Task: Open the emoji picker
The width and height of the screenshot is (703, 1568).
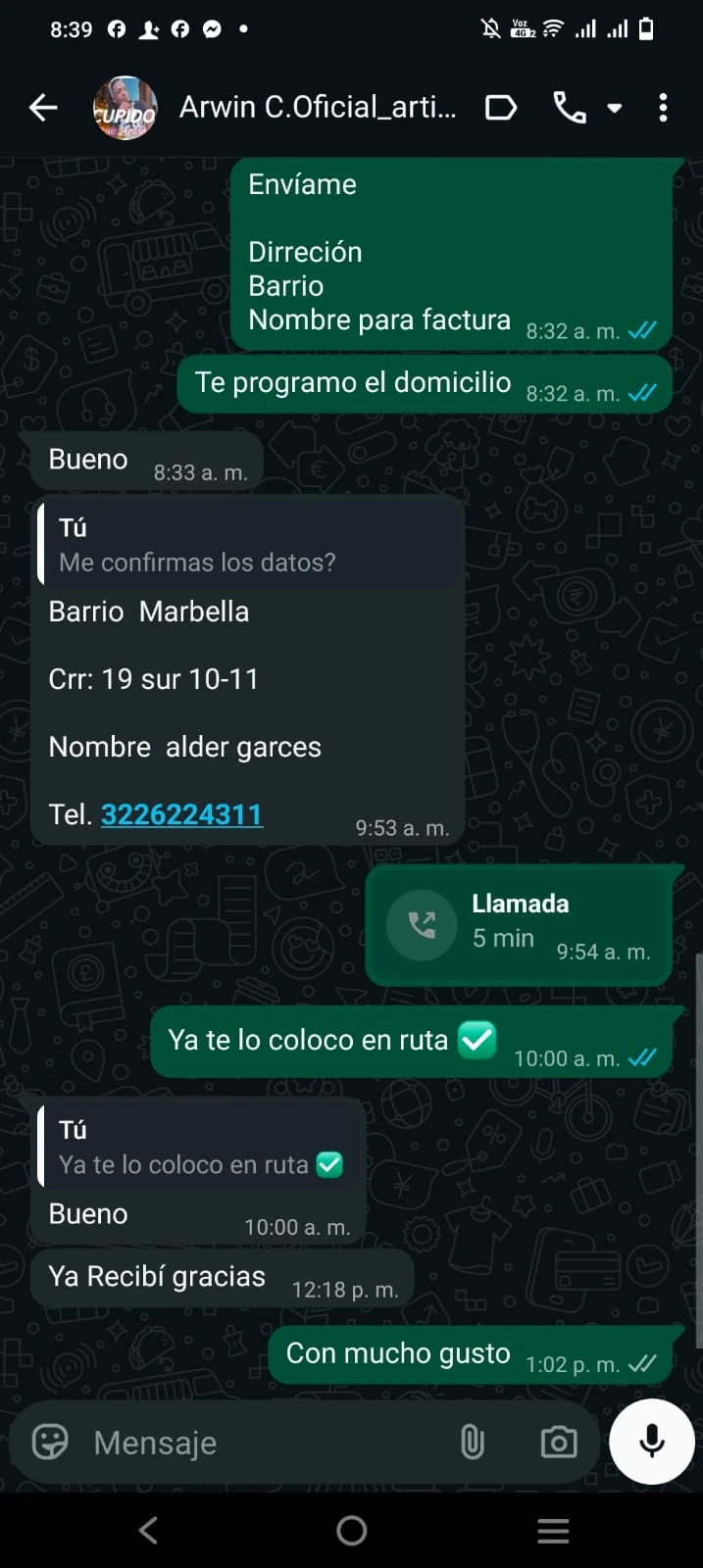Action: 50,1443
